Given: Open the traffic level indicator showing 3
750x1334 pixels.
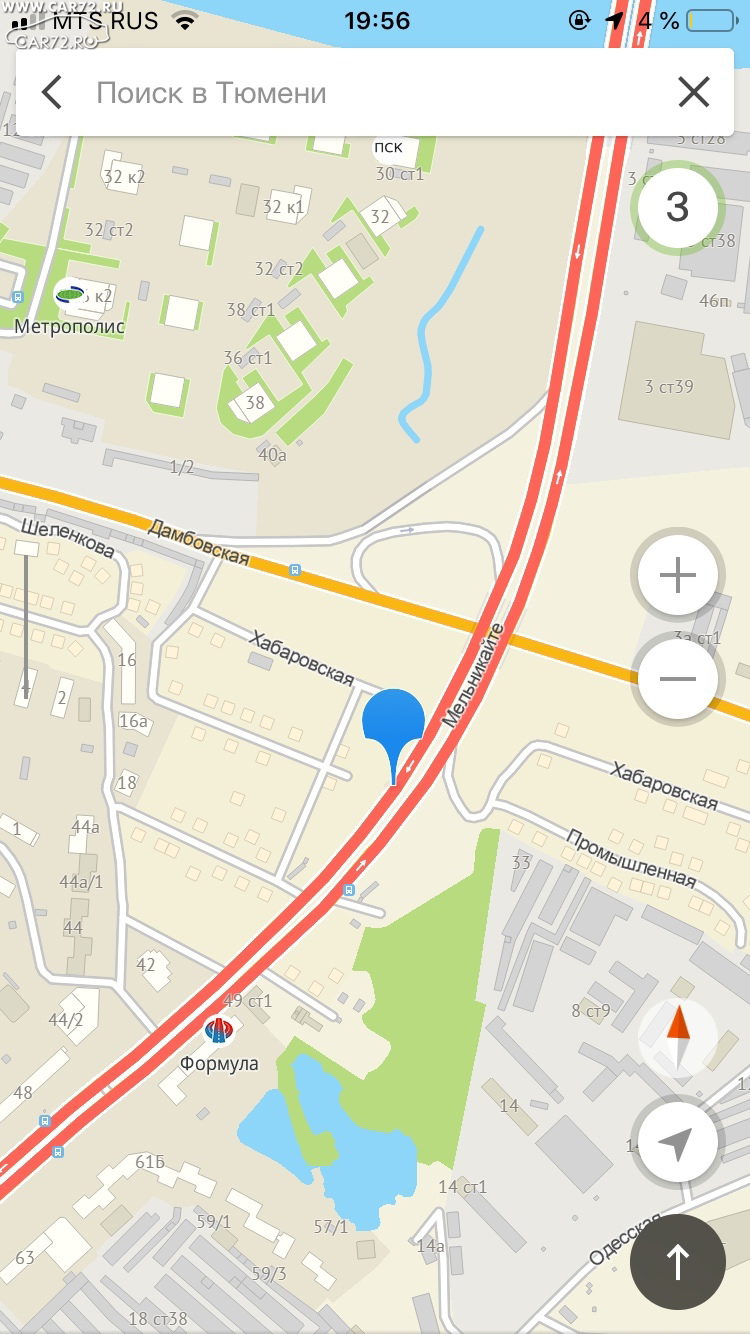Looking at the screenshot, I should [x=677, y=207].
